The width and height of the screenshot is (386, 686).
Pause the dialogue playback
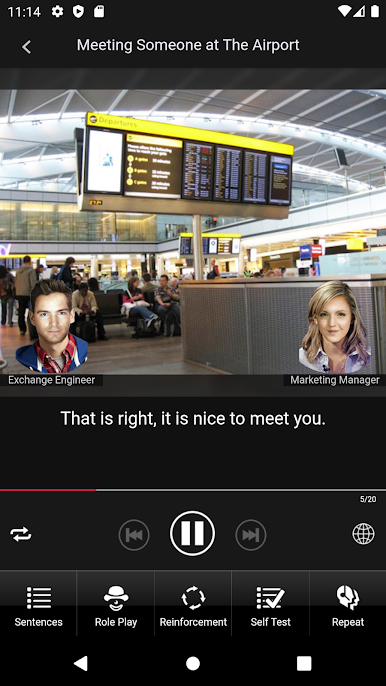coord(193,534)
